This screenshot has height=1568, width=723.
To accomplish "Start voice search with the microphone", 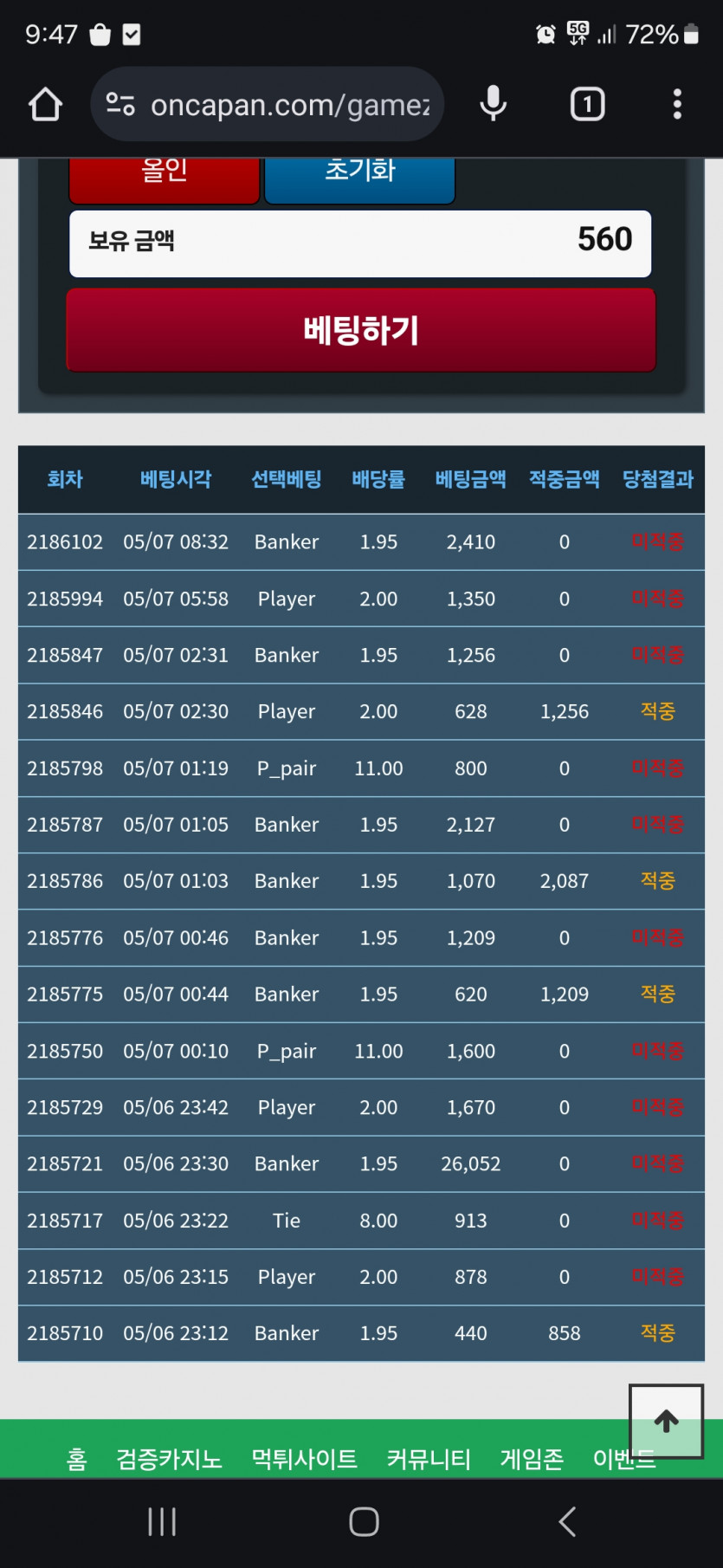I will pos(494,105).
